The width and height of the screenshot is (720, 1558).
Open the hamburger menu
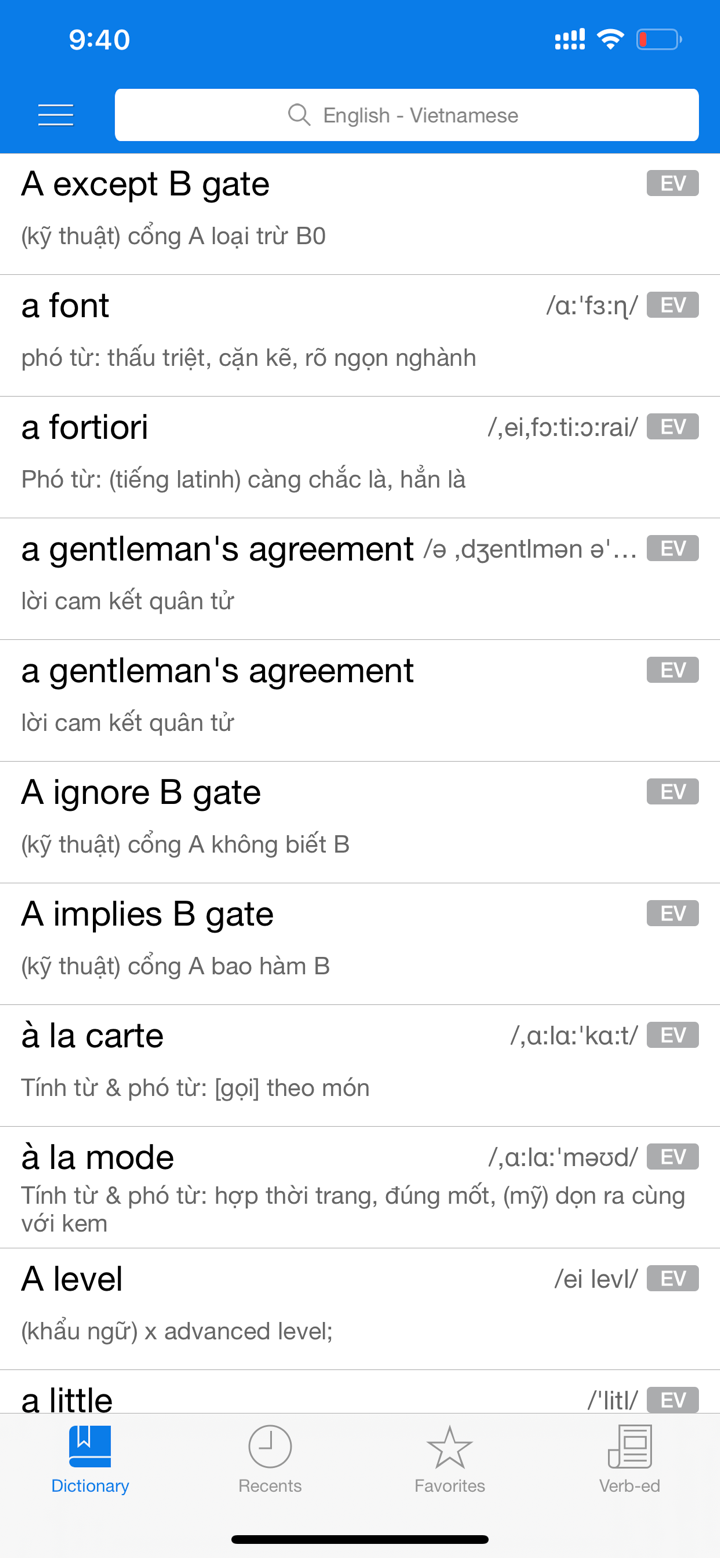coord(56,115)
